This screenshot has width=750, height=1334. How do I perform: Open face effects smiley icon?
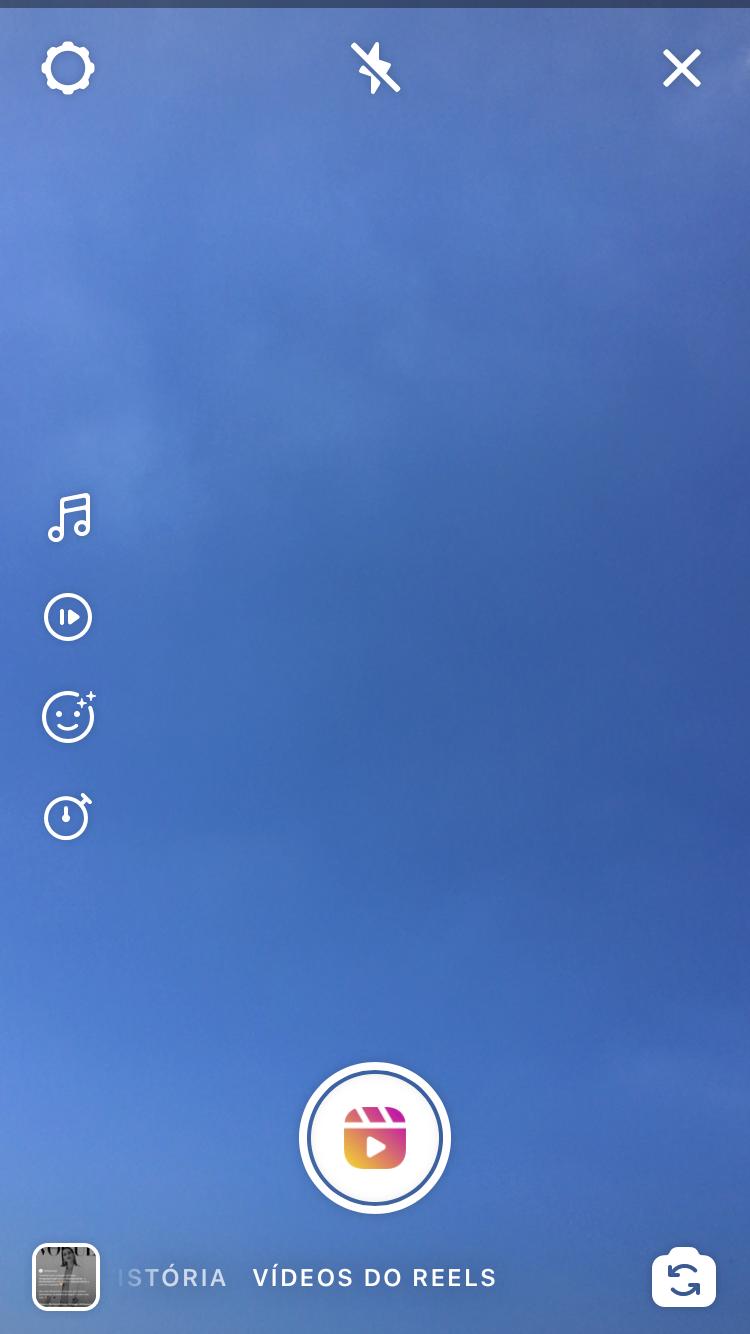point(69,716)
